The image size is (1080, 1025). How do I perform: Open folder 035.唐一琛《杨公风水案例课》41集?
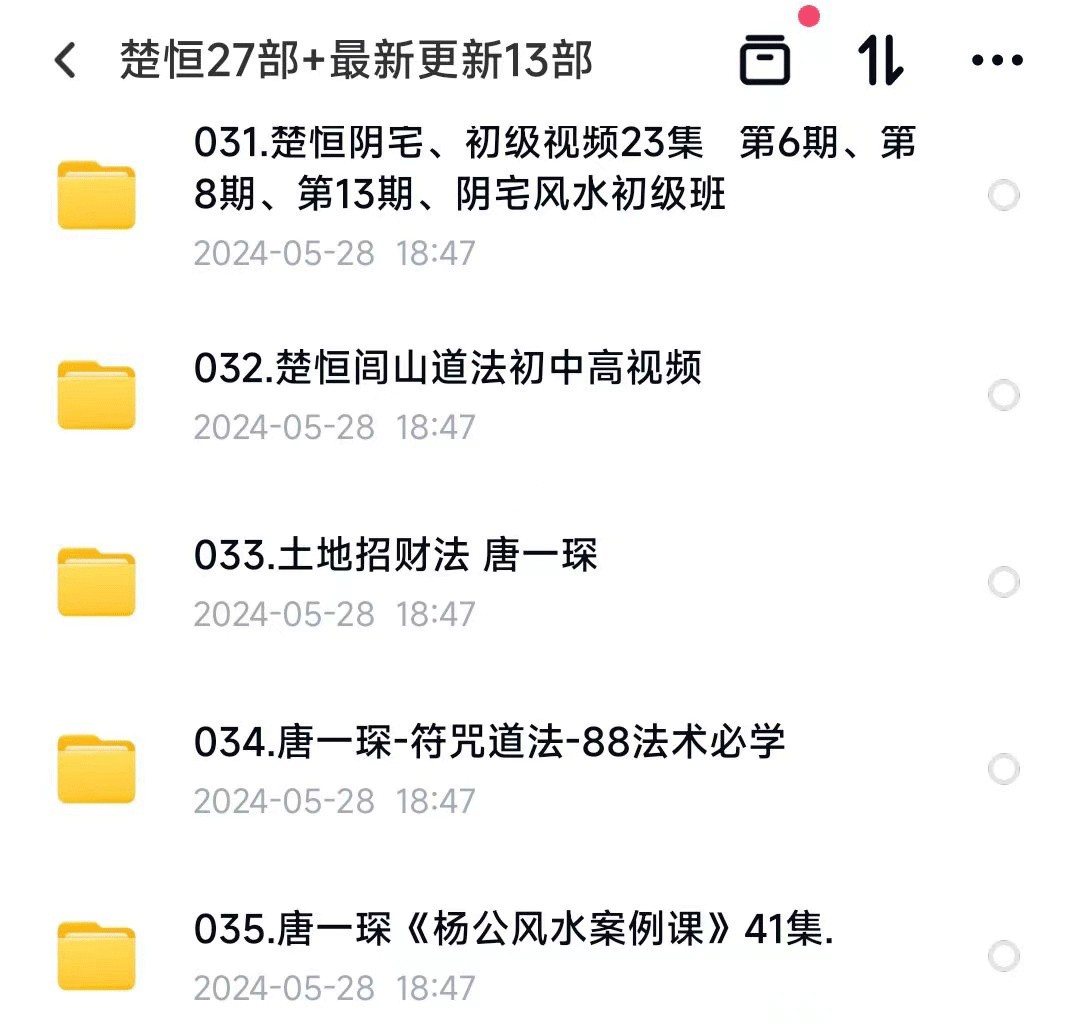[x=513, y=930]
